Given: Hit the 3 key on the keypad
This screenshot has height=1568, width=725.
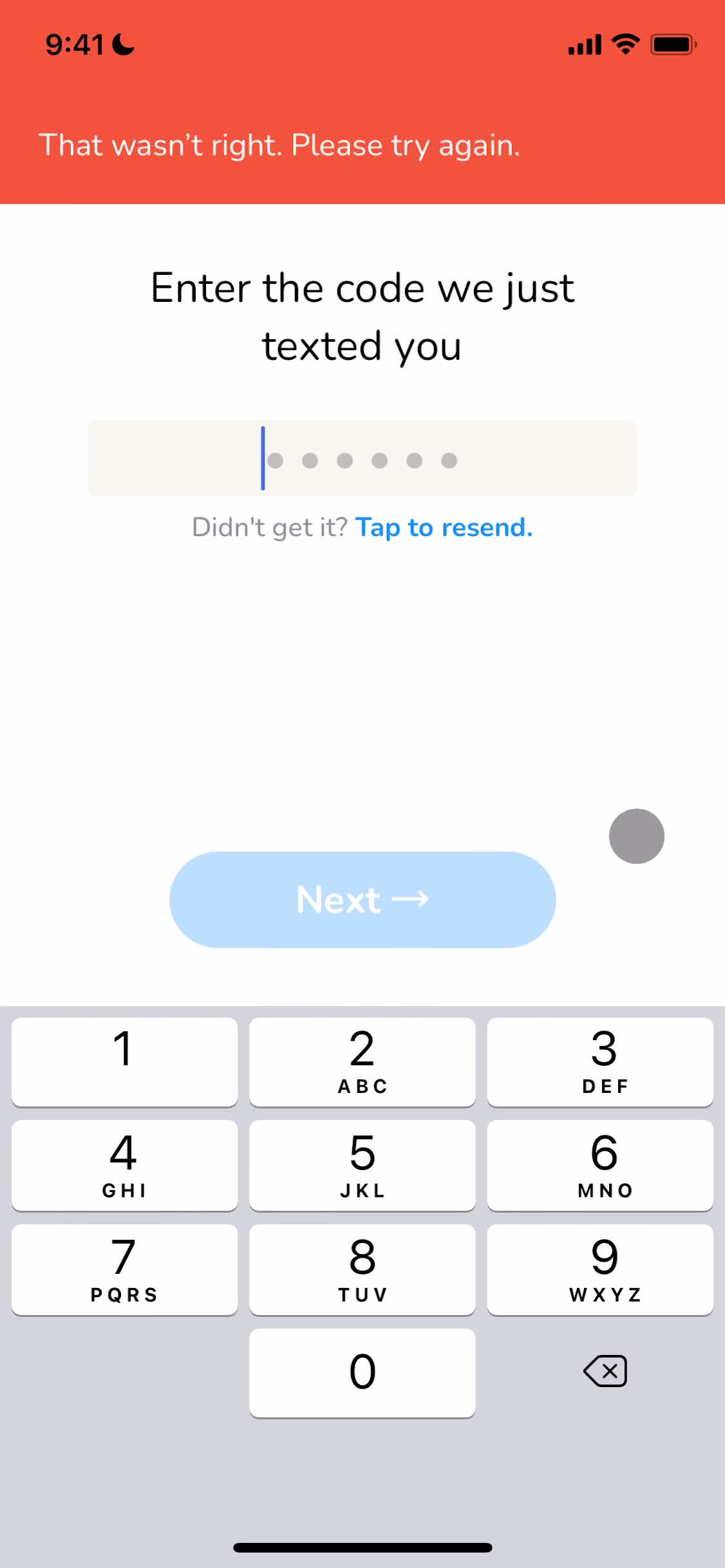Looking at the screenshot, I should point(600,1062).
